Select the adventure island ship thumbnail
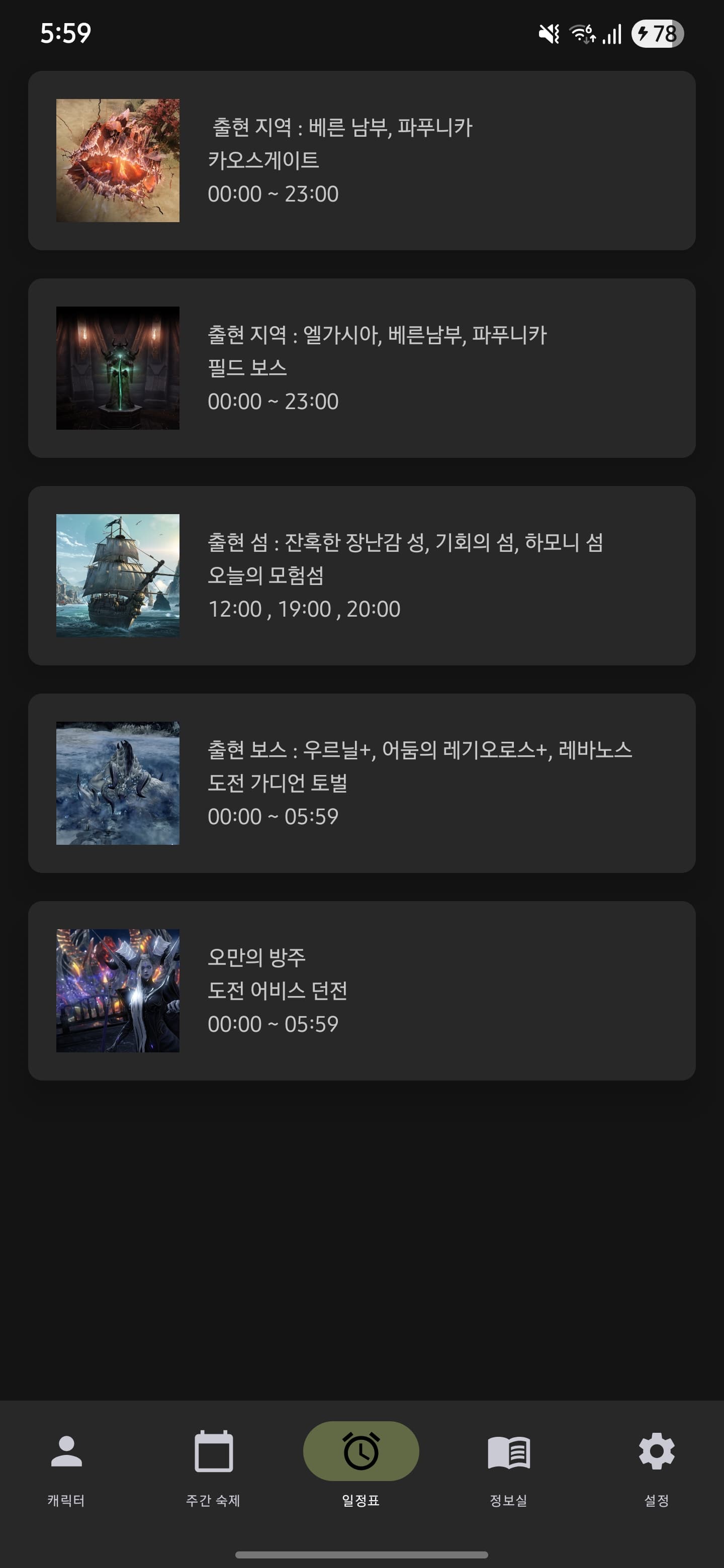The image size is (724, 1568). click(x=117, y=574)
